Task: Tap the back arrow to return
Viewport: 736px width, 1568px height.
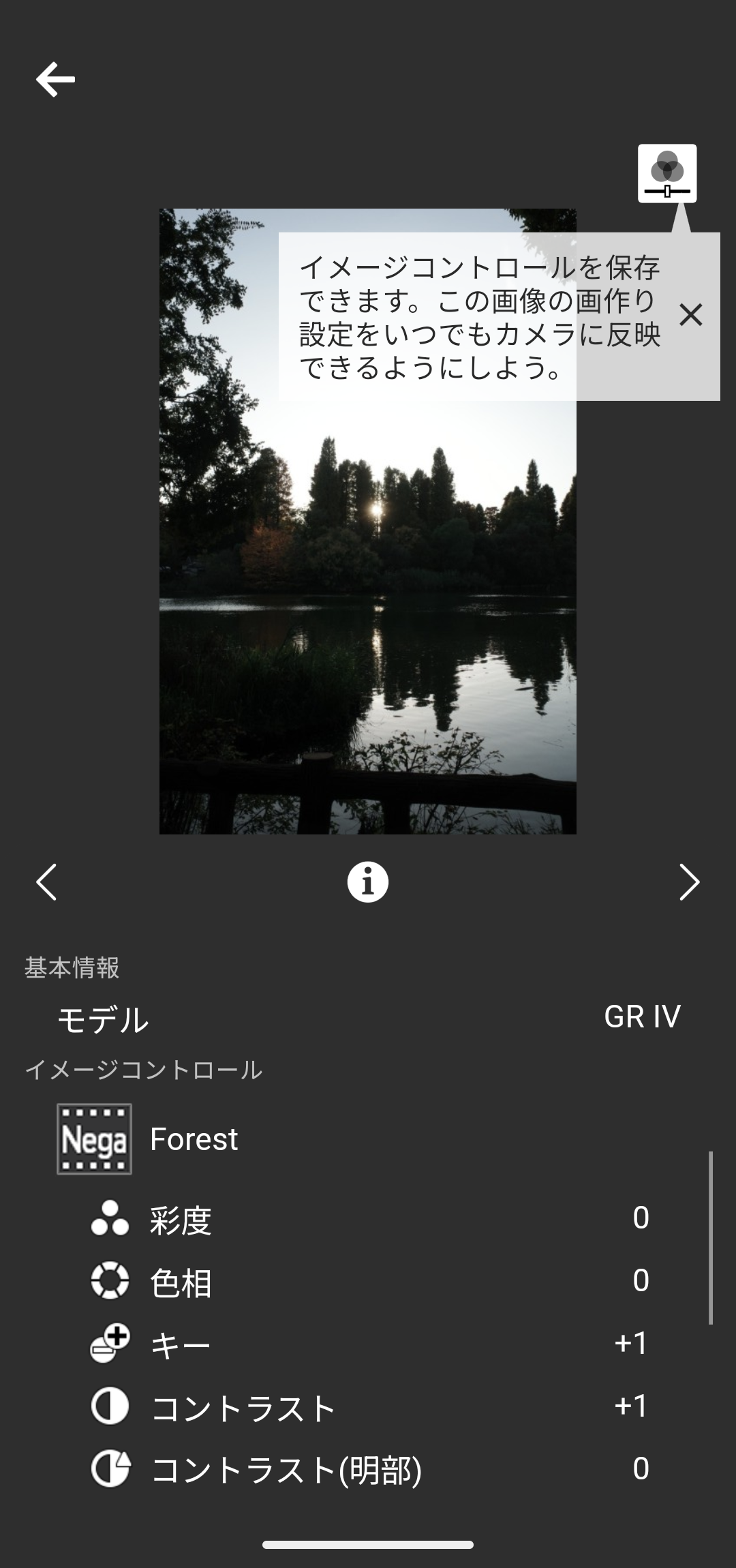Action: pyautogui.click(x=57, y=79)
